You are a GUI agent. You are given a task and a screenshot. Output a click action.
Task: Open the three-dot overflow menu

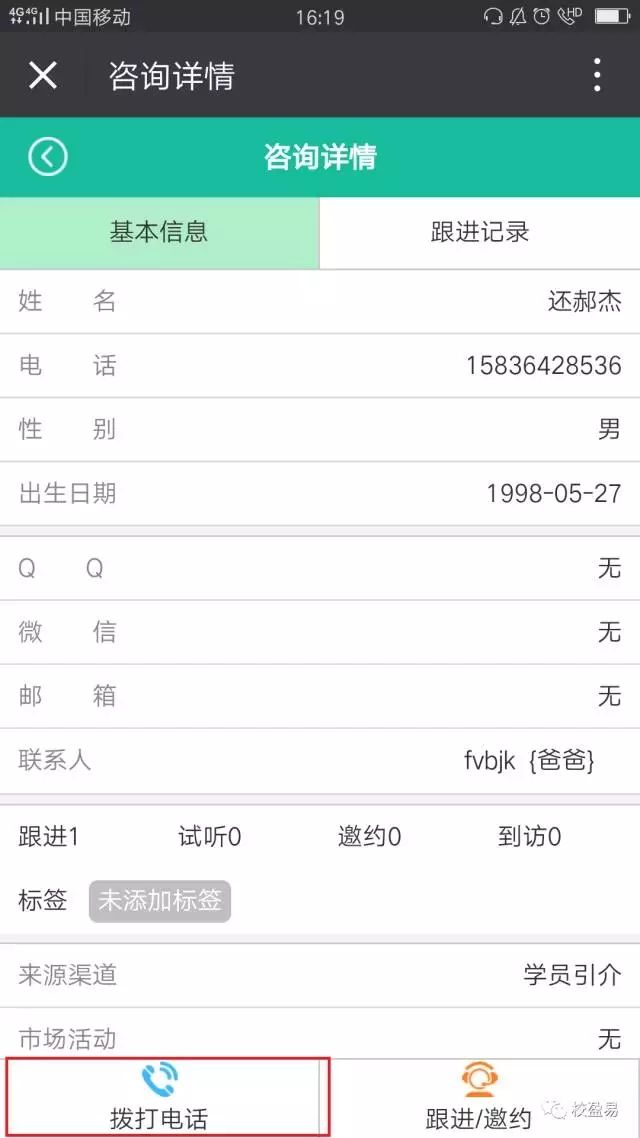[597, 76]
